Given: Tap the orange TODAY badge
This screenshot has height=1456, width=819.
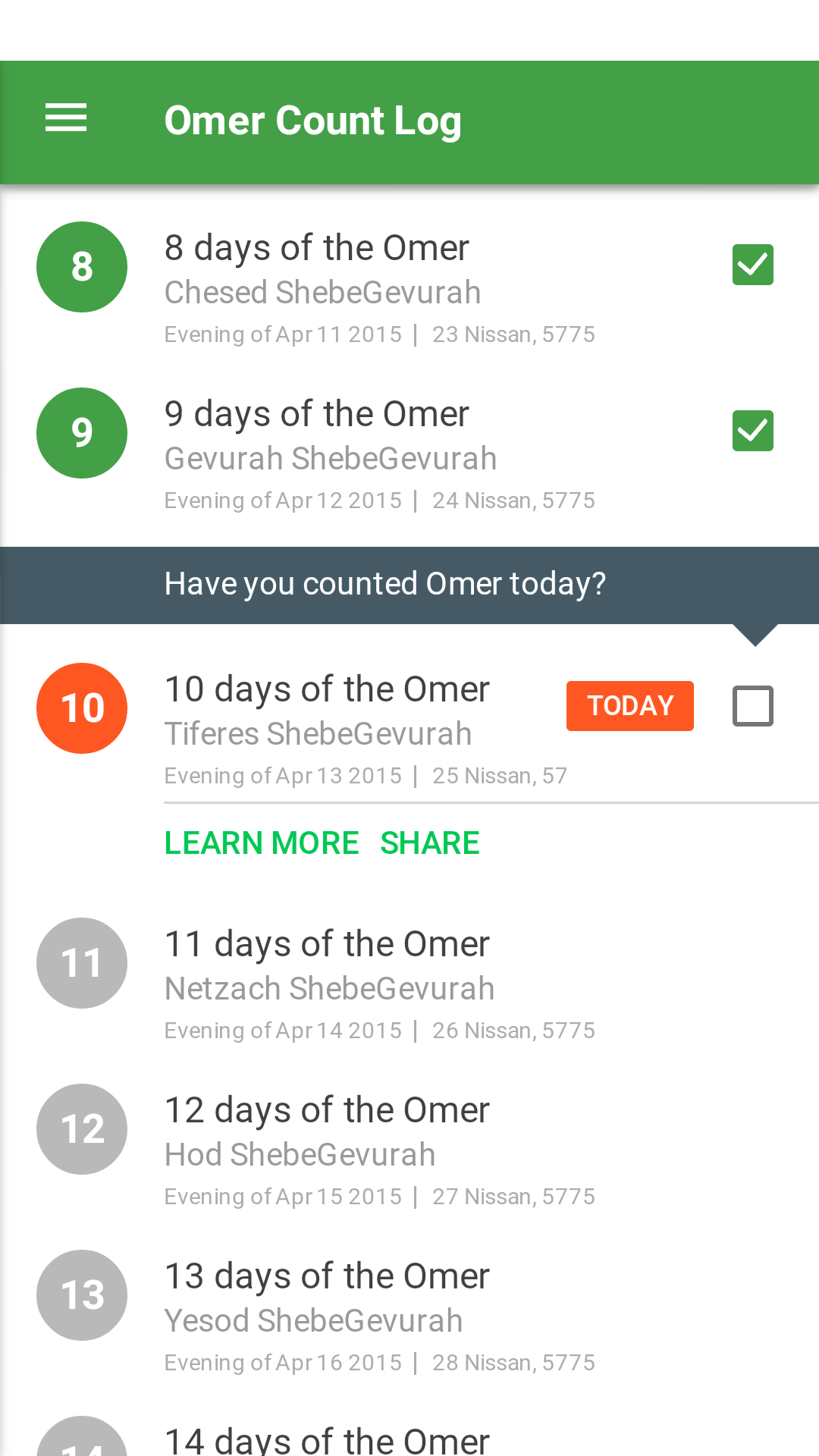Looking at the screenshot, I should point(630,705).
